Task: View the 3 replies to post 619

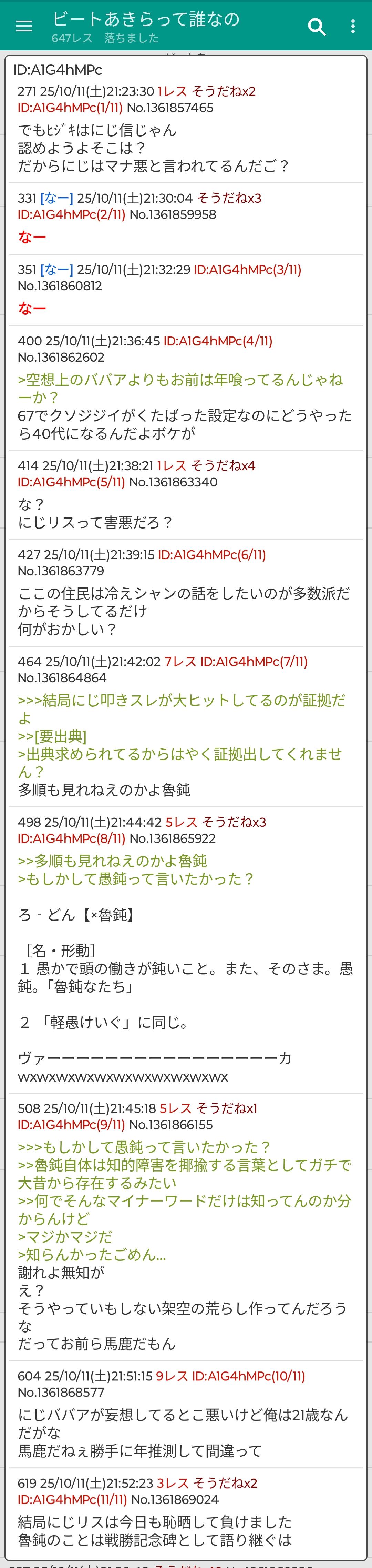Action: (x=173, y=1483)
